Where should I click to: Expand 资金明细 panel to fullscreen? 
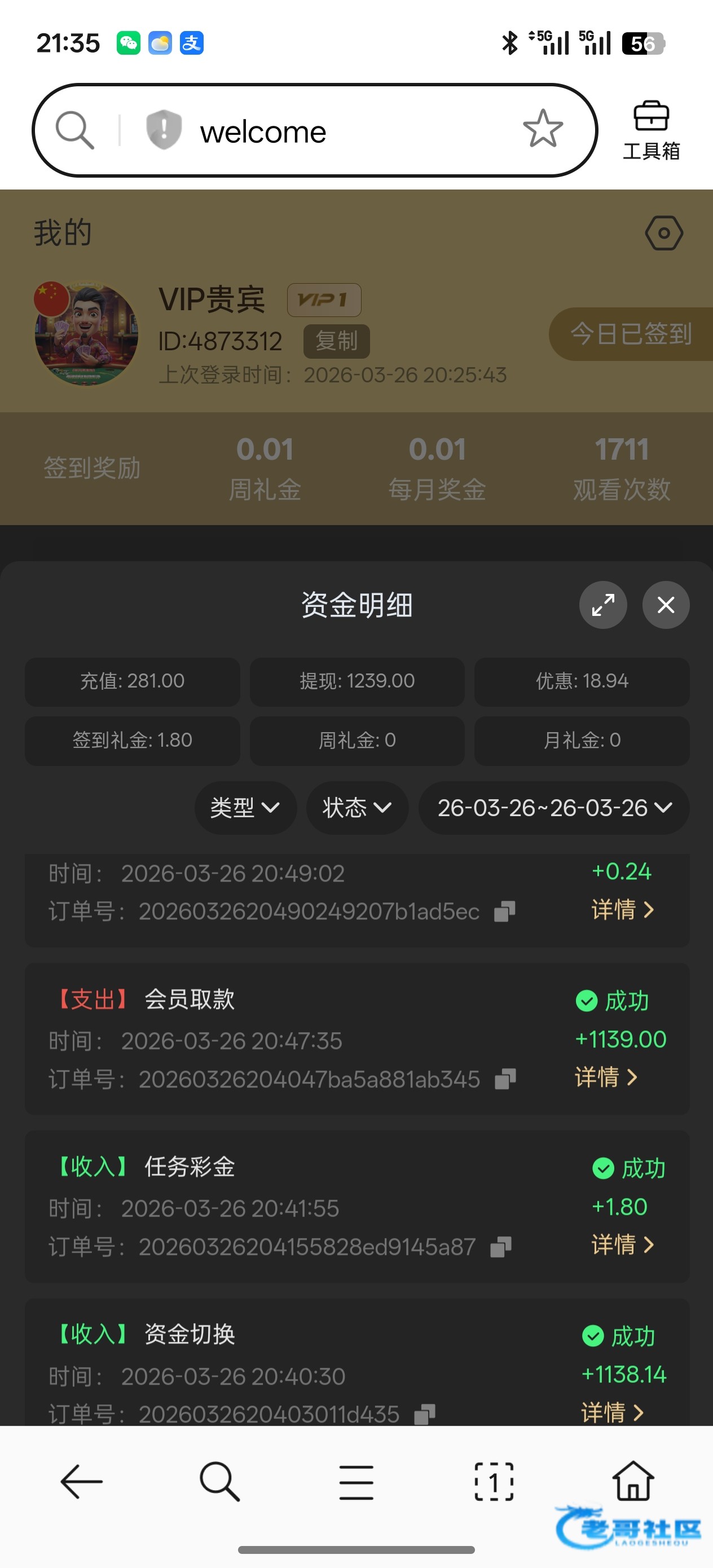click(x=603, y=605)
